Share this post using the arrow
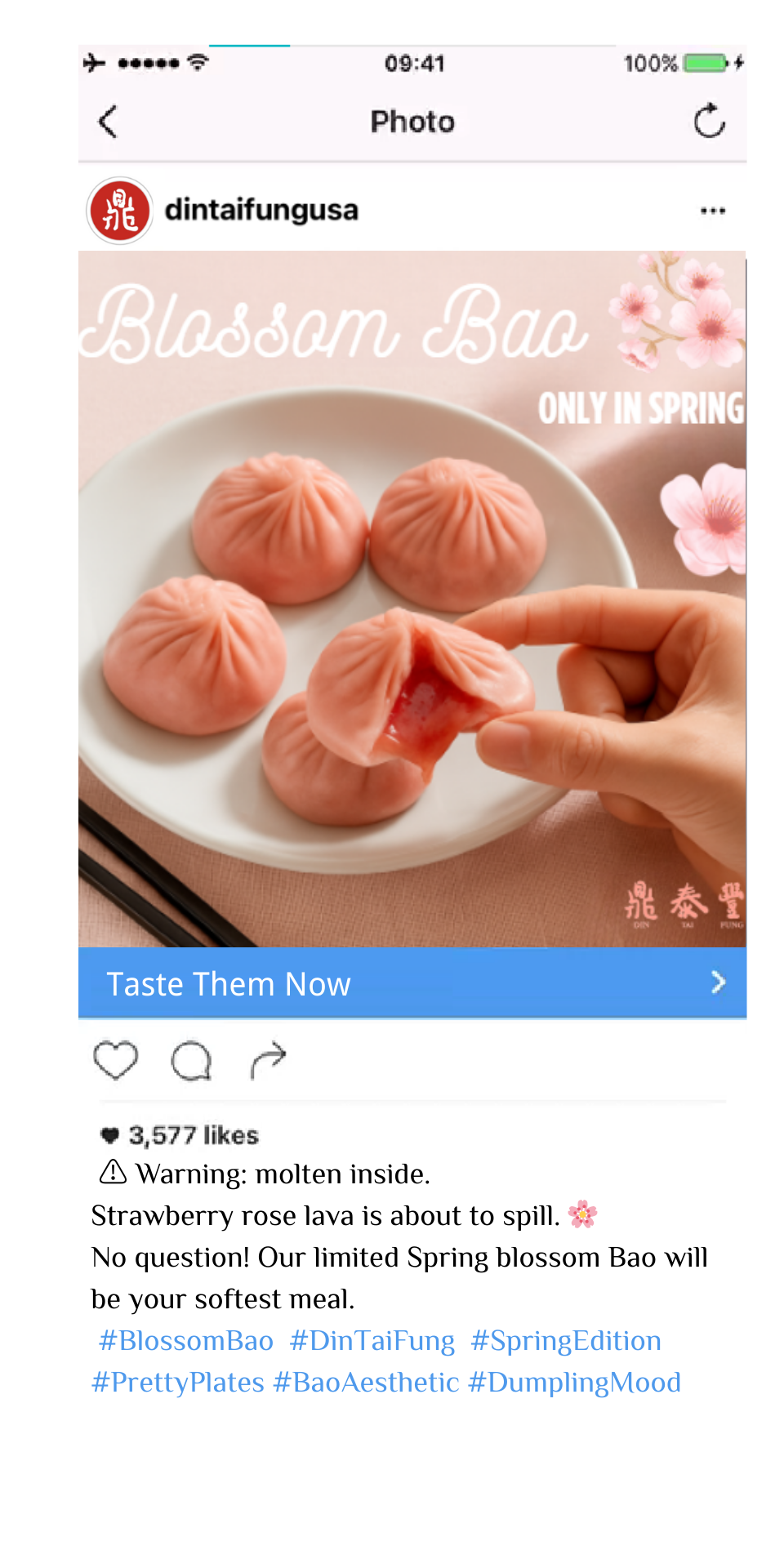This screenshot has width=784, height=1568. coord(268,1061)
